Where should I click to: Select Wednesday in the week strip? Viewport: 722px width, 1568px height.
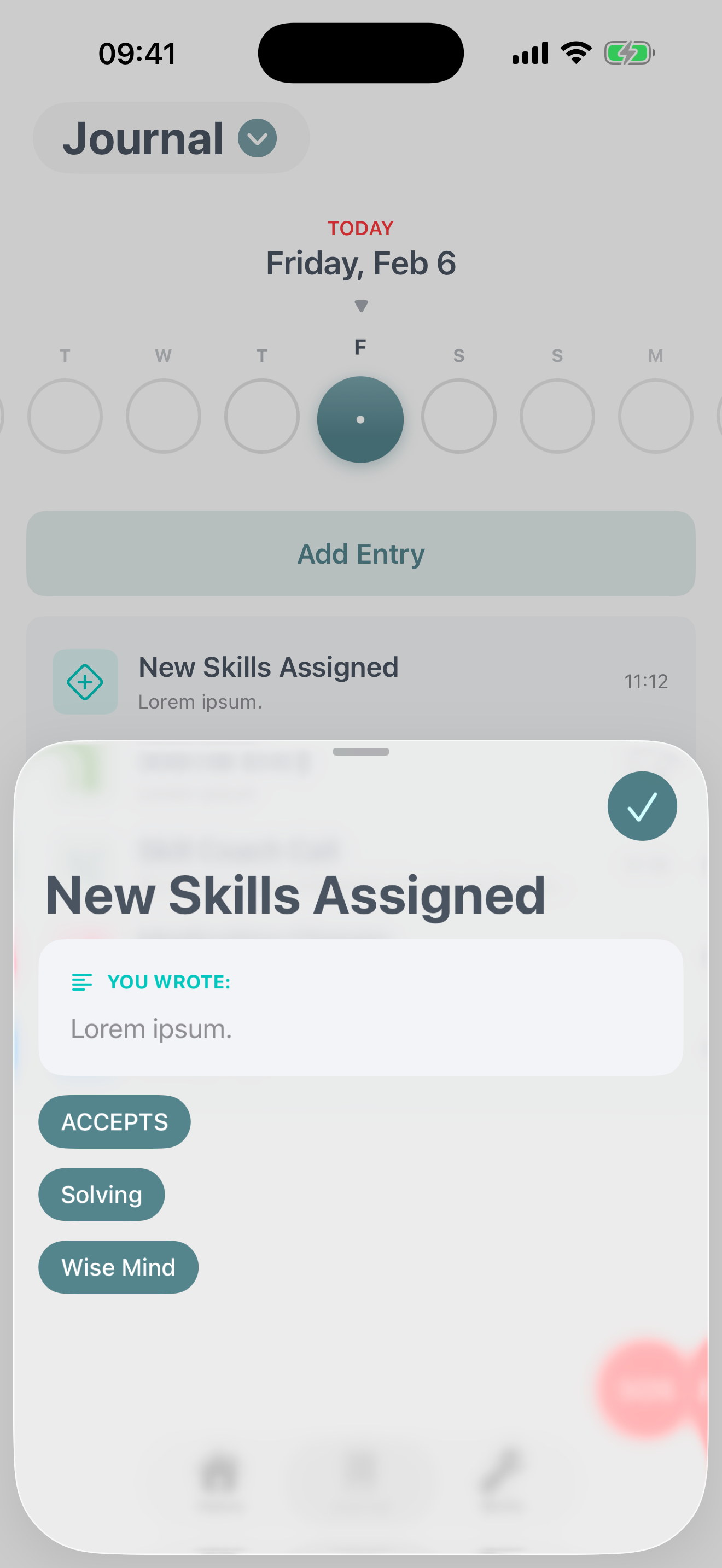[163, 416]
